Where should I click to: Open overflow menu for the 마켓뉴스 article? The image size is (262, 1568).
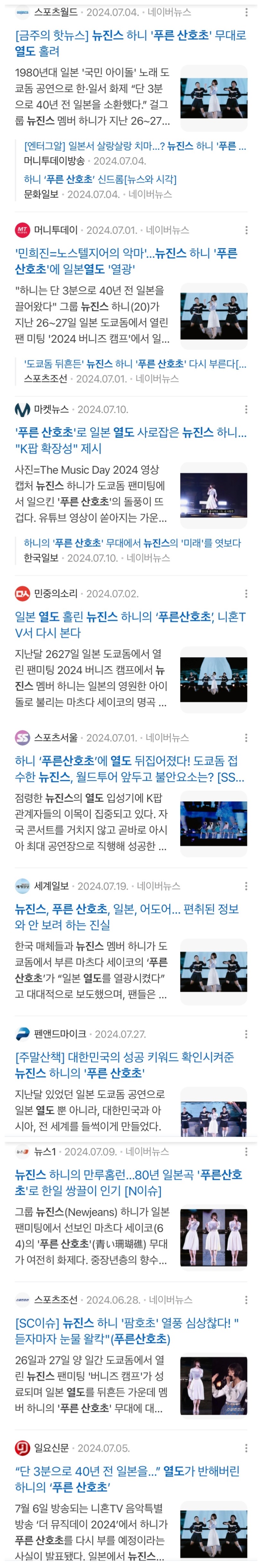tap(246, 409)
